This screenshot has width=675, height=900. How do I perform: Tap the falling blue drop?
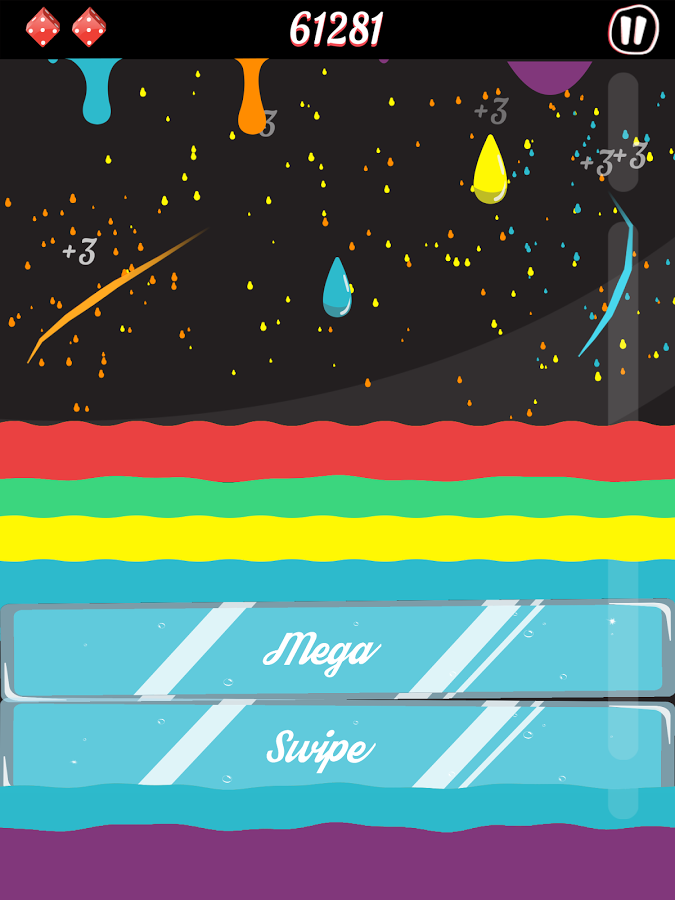[337, 292]
